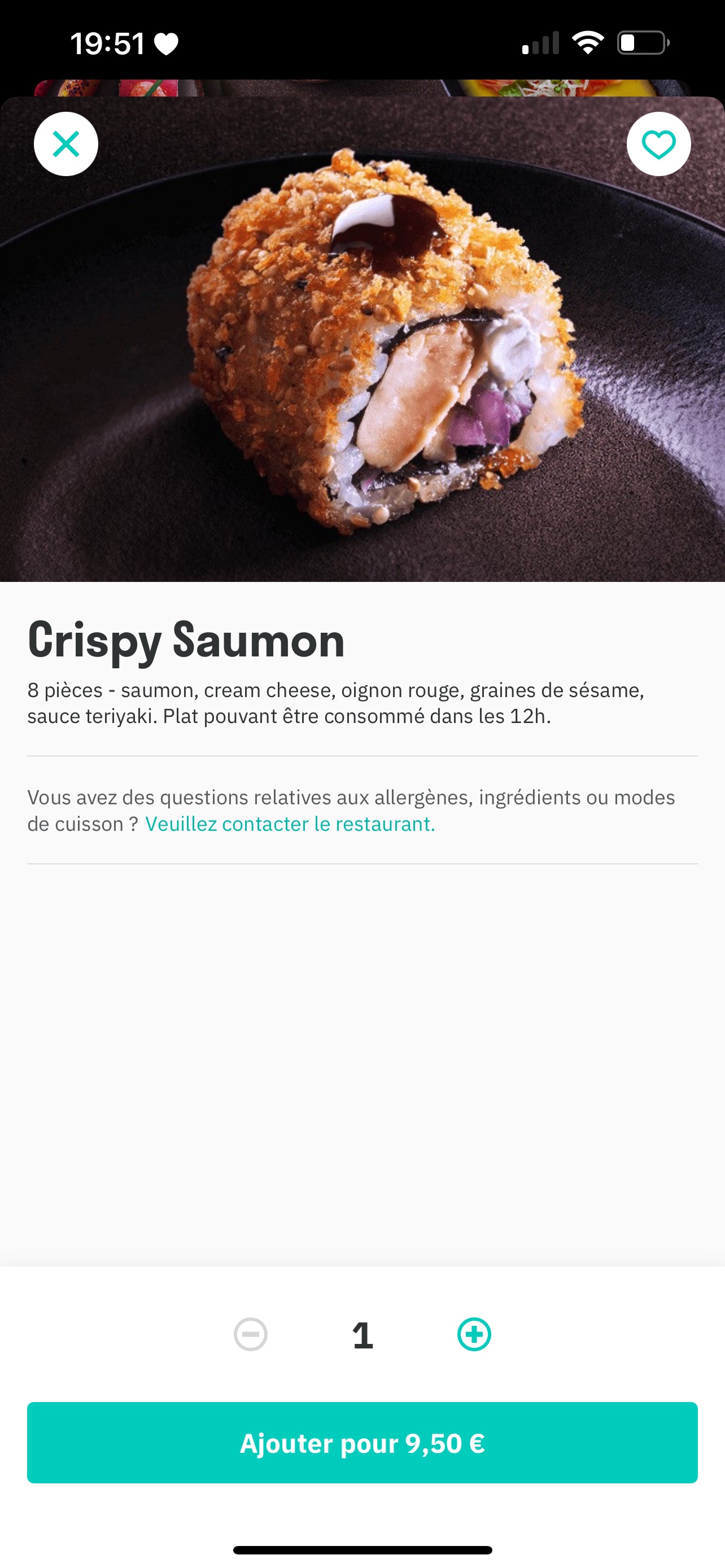The height and width of the screenshot is (1568, 725).
Task: Close the Crispy Saumon detail sheet
Action: (x=65, y=144)
